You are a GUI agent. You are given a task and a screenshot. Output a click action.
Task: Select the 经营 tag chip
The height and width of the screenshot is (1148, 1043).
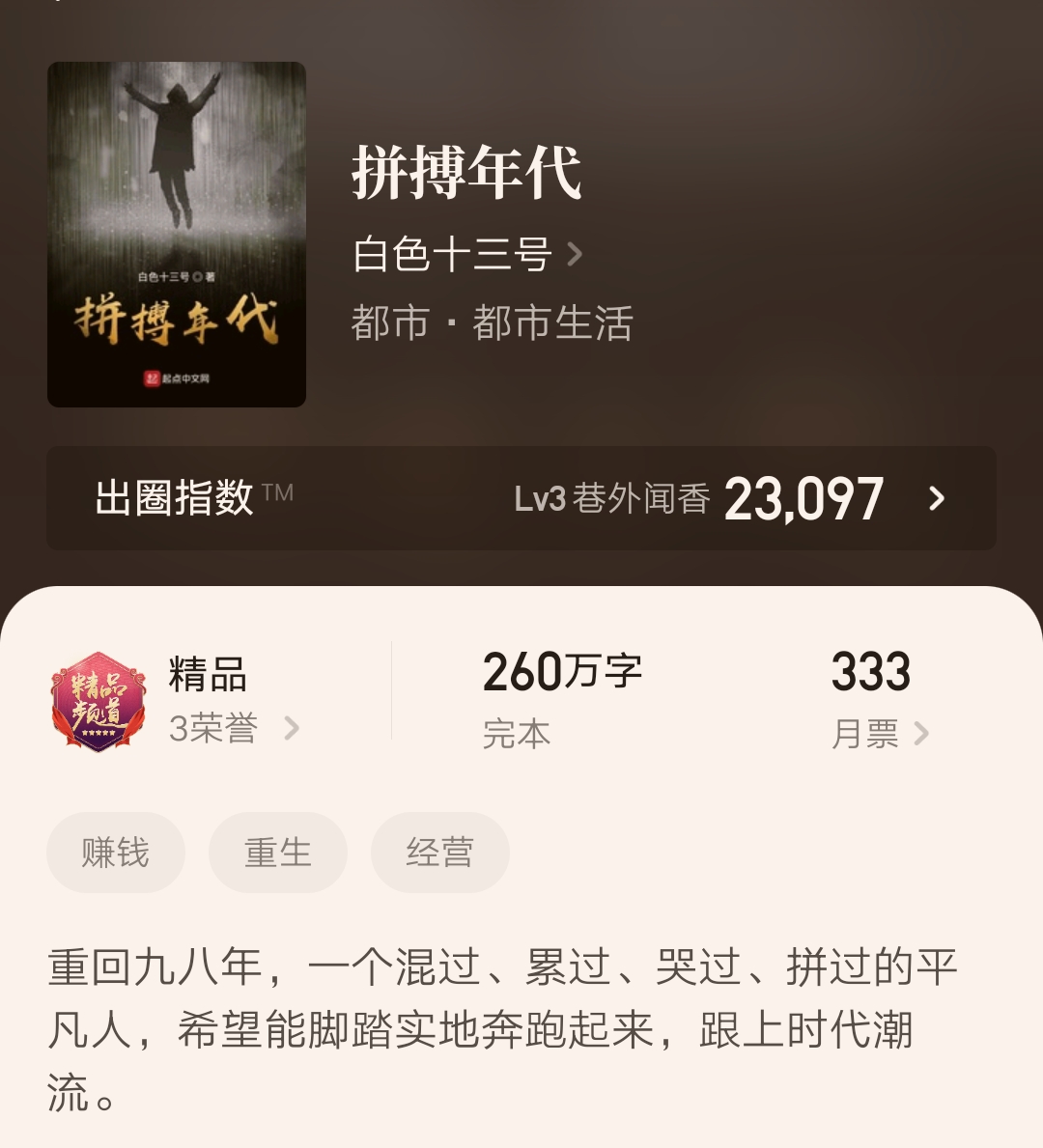coord(440,853)
